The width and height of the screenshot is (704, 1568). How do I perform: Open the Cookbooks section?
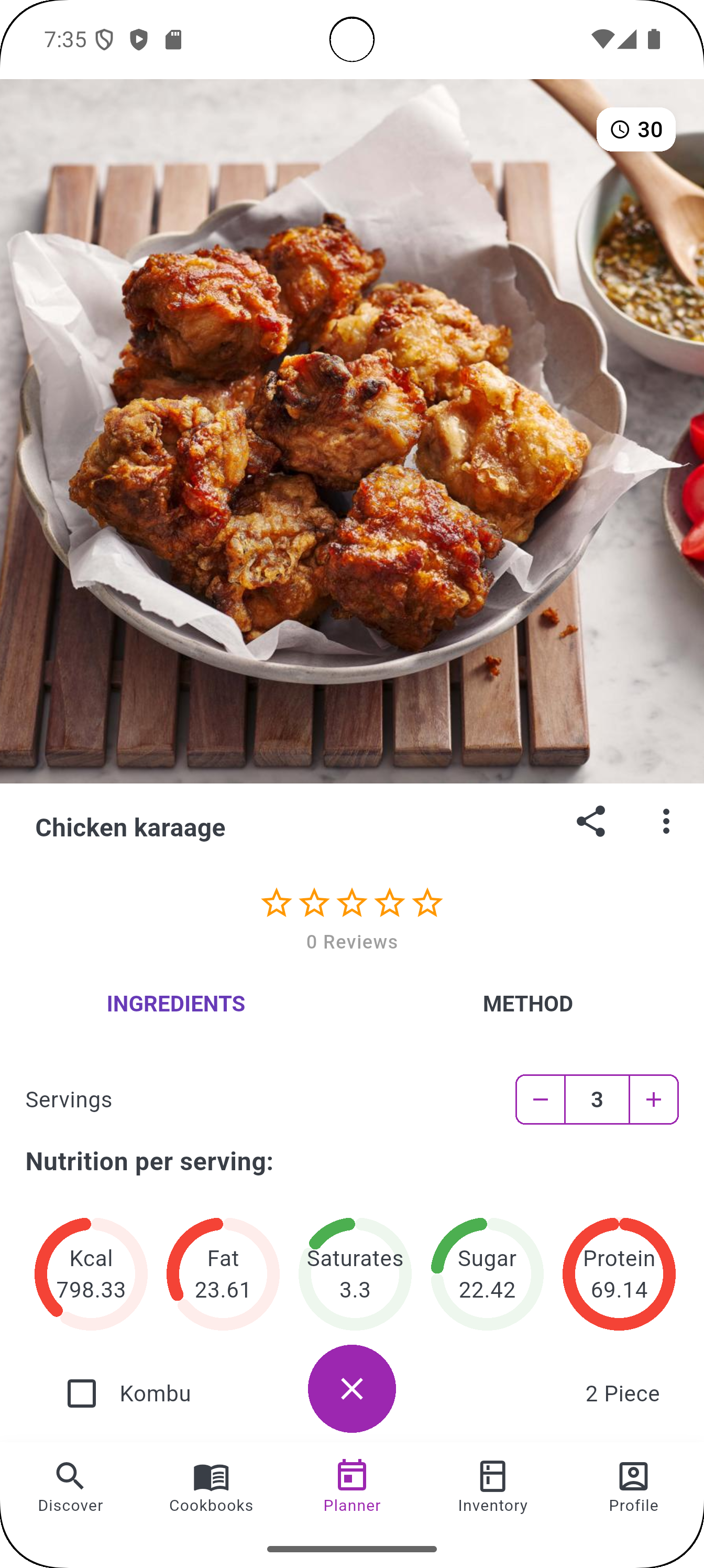click(211, 1491)
